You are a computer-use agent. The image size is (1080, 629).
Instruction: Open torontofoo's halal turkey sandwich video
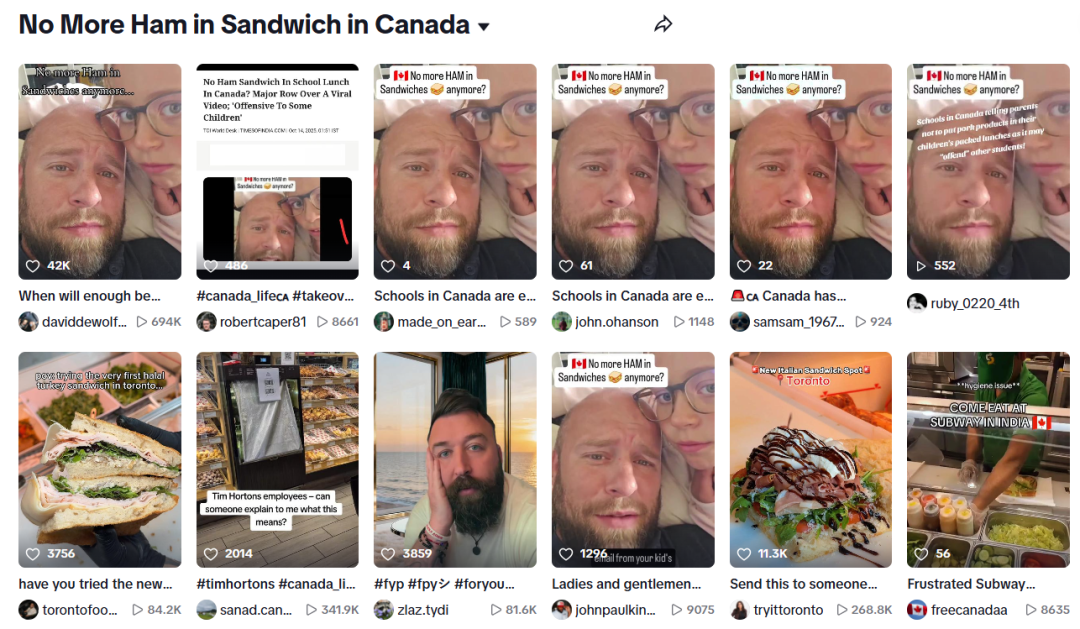coord(100,459)
